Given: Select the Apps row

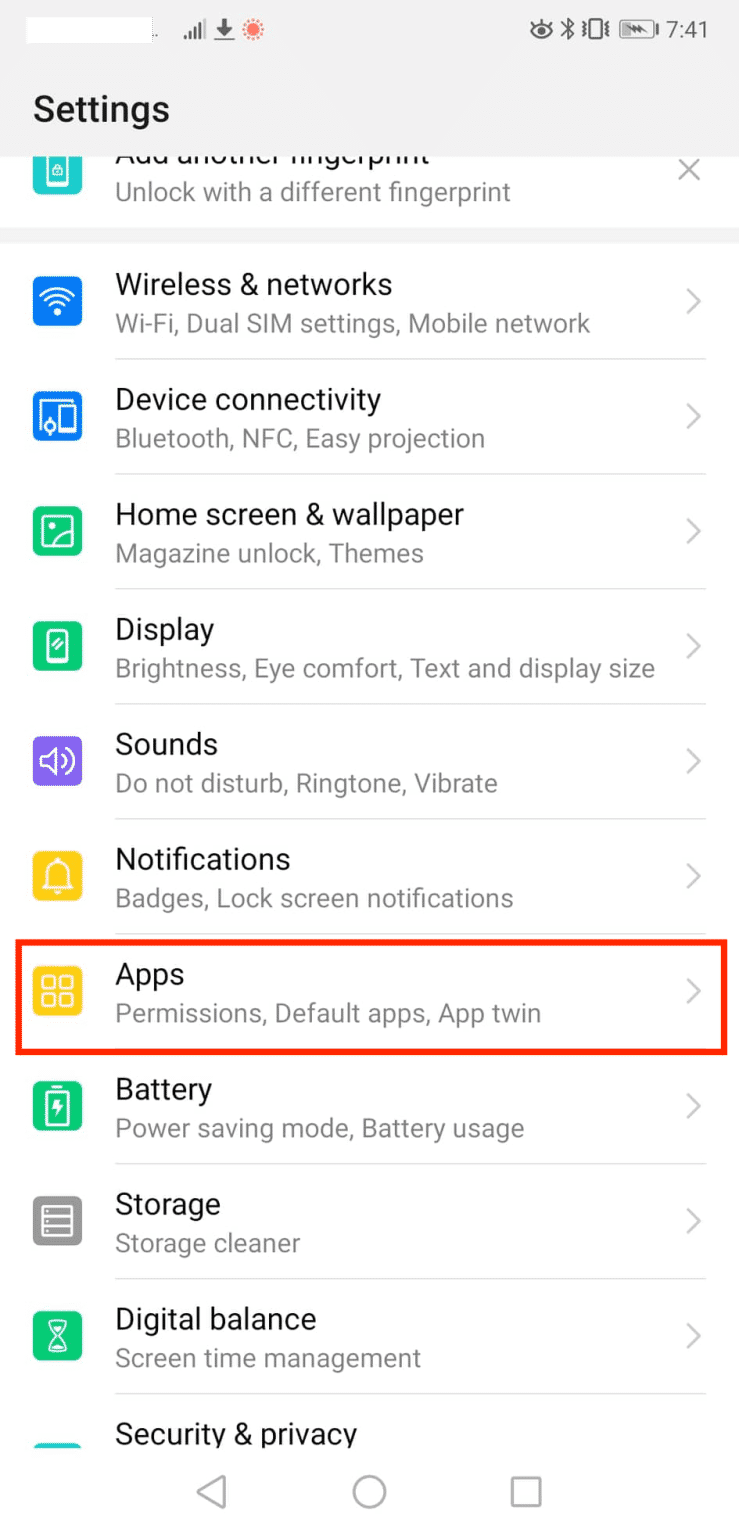Looking at the screenshot, I should (369, 992).
